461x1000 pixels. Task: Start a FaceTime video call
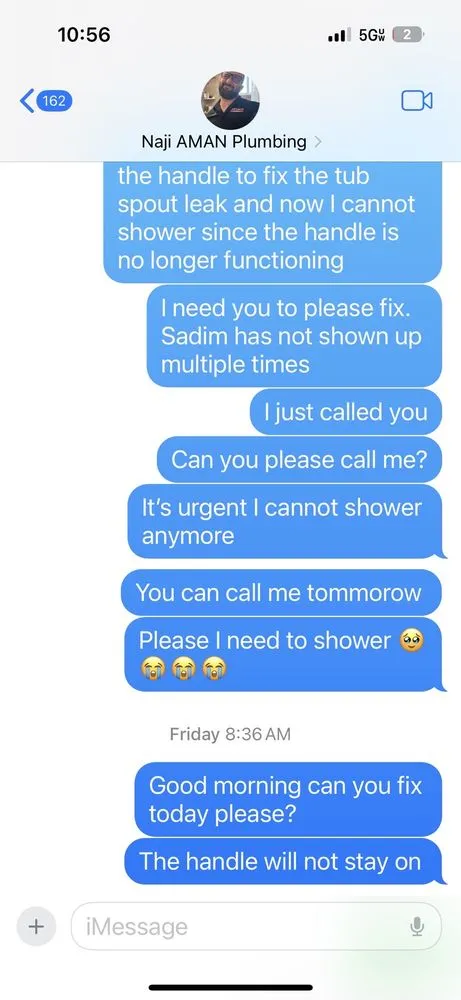point(416,100)
